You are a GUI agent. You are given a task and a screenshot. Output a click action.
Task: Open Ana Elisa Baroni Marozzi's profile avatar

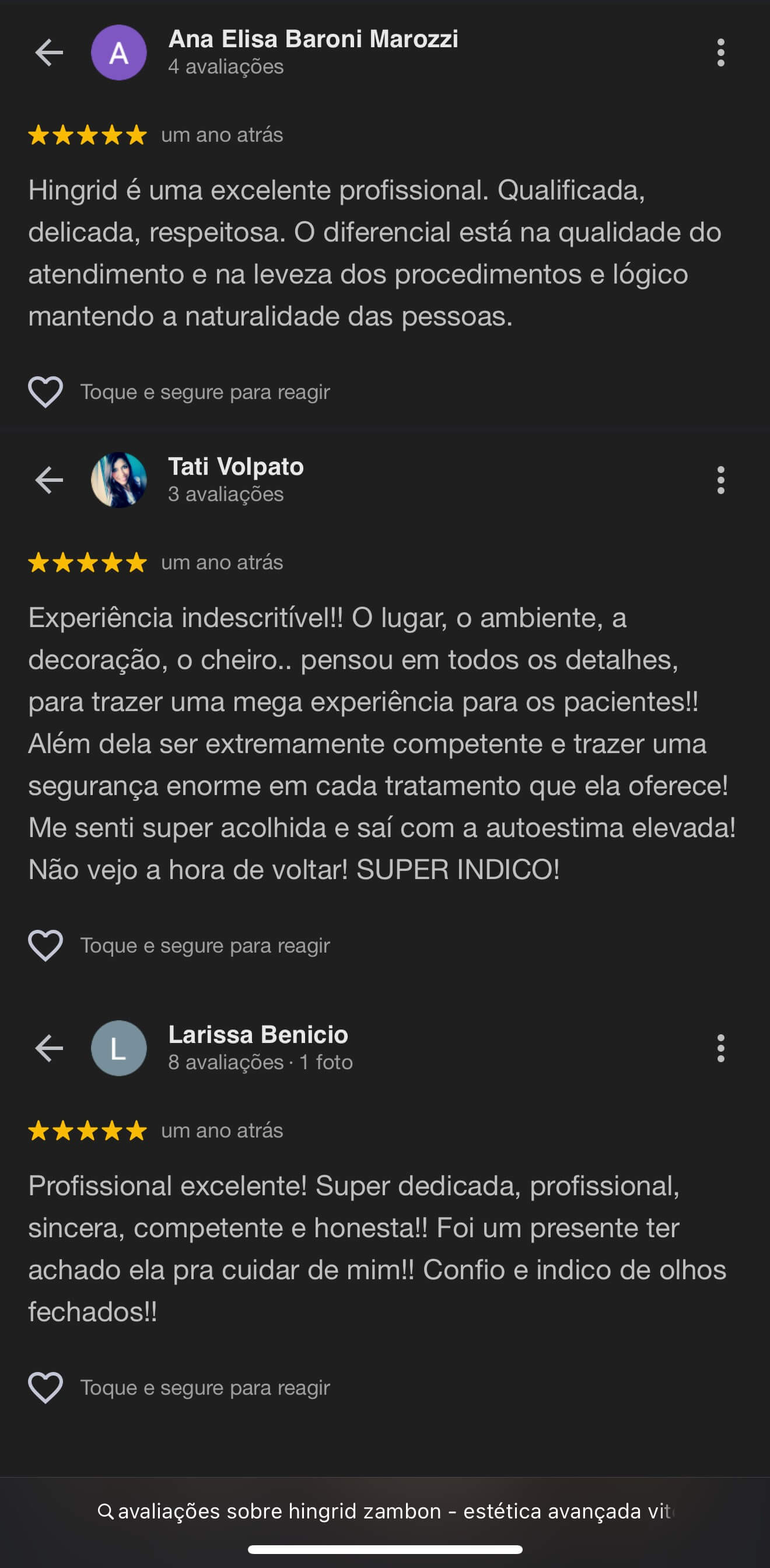pos(118,52)
